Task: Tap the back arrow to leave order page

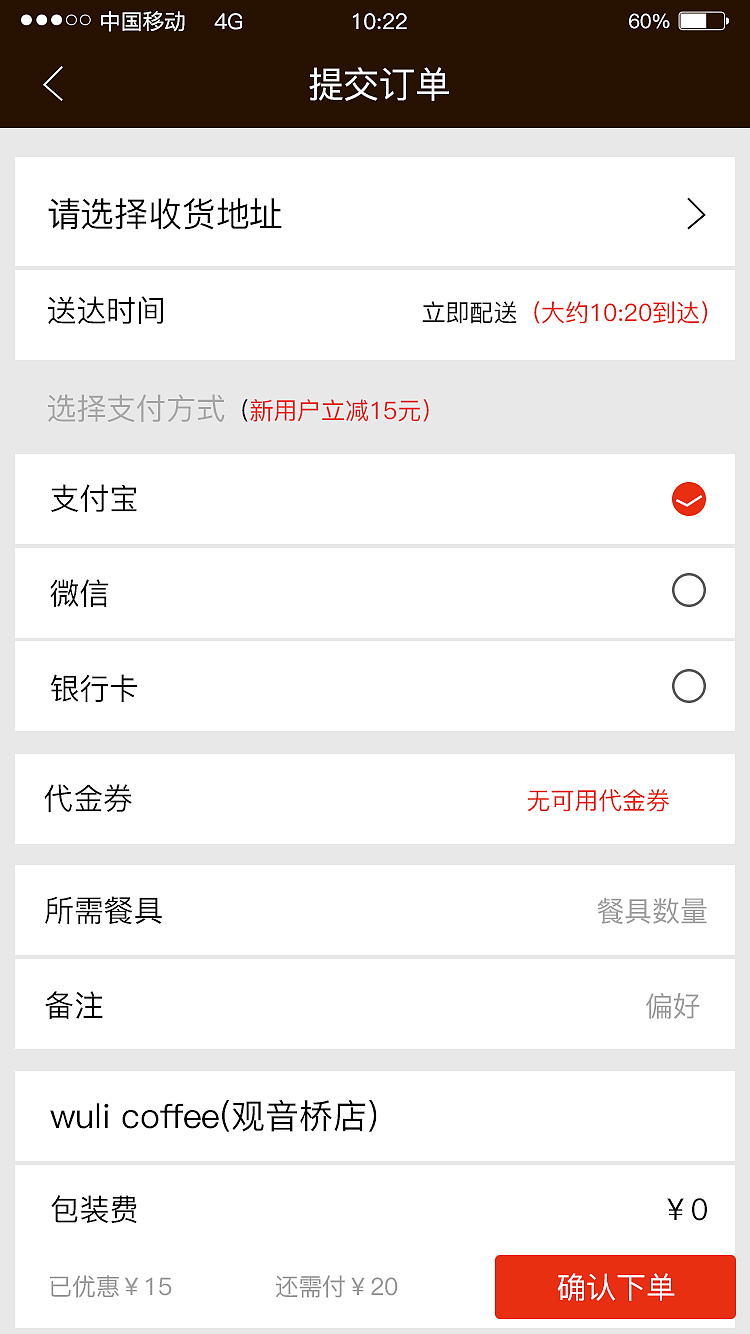Action: (x=52, y=85)
